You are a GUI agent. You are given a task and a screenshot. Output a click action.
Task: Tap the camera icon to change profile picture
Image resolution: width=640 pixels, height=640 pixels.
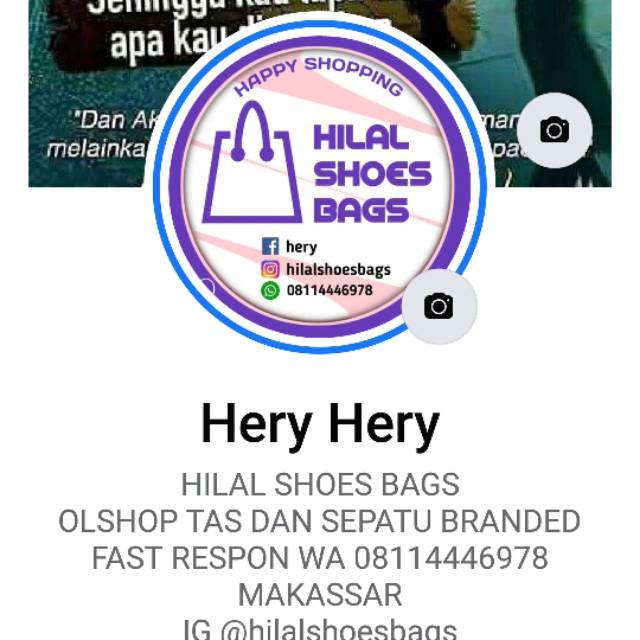coord(439,306)
